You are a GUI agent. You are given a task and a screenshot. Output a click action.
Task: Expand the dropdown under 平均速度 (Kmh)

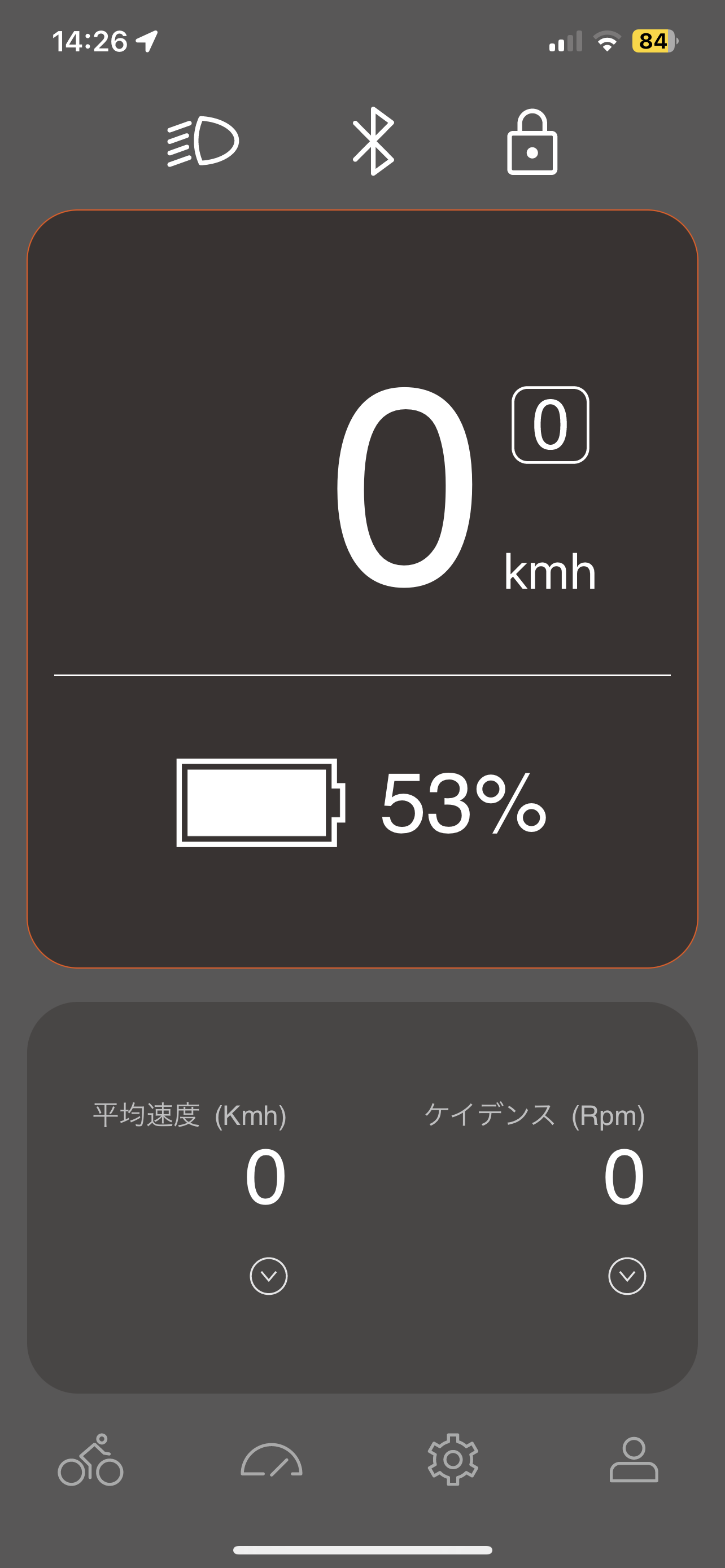tap(268, 1276)
